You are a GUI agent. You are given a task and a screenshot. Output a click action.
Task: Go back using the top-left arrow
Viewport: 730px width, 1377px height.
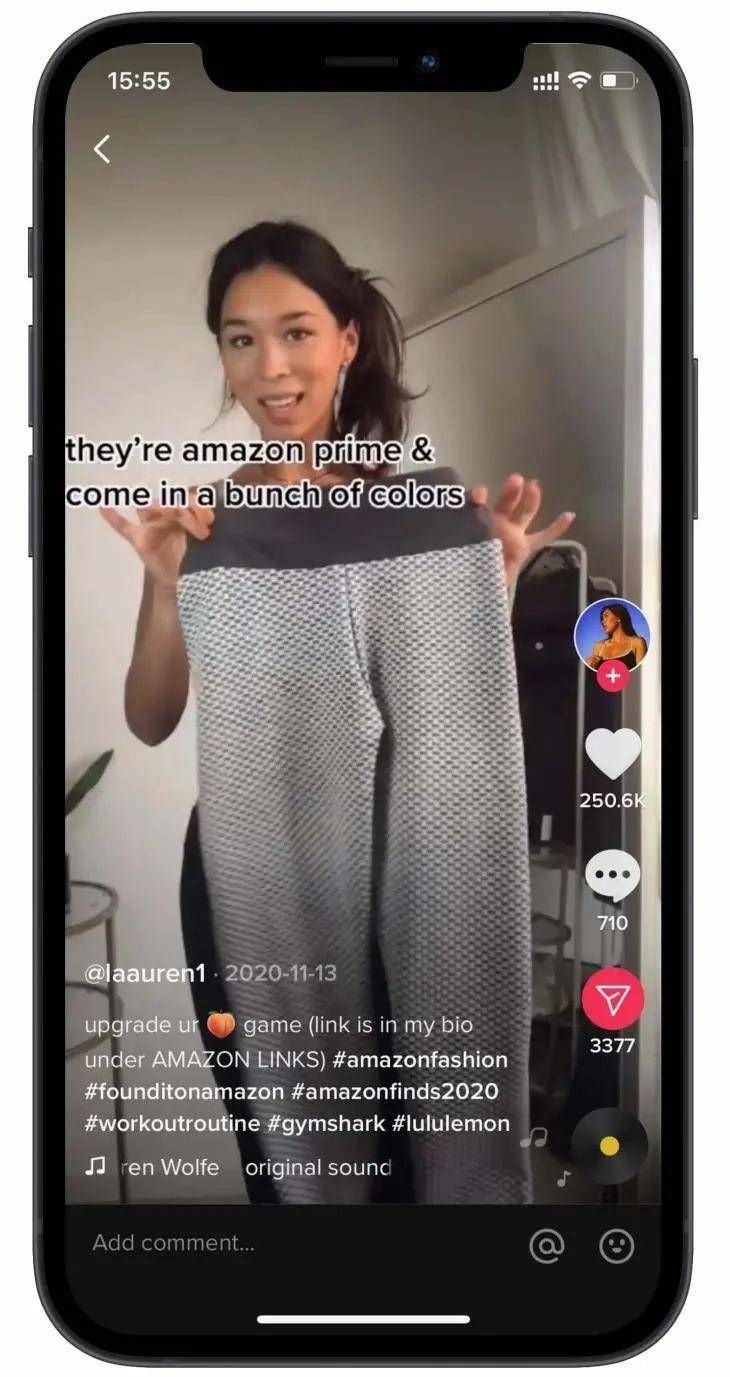point(102,150)
